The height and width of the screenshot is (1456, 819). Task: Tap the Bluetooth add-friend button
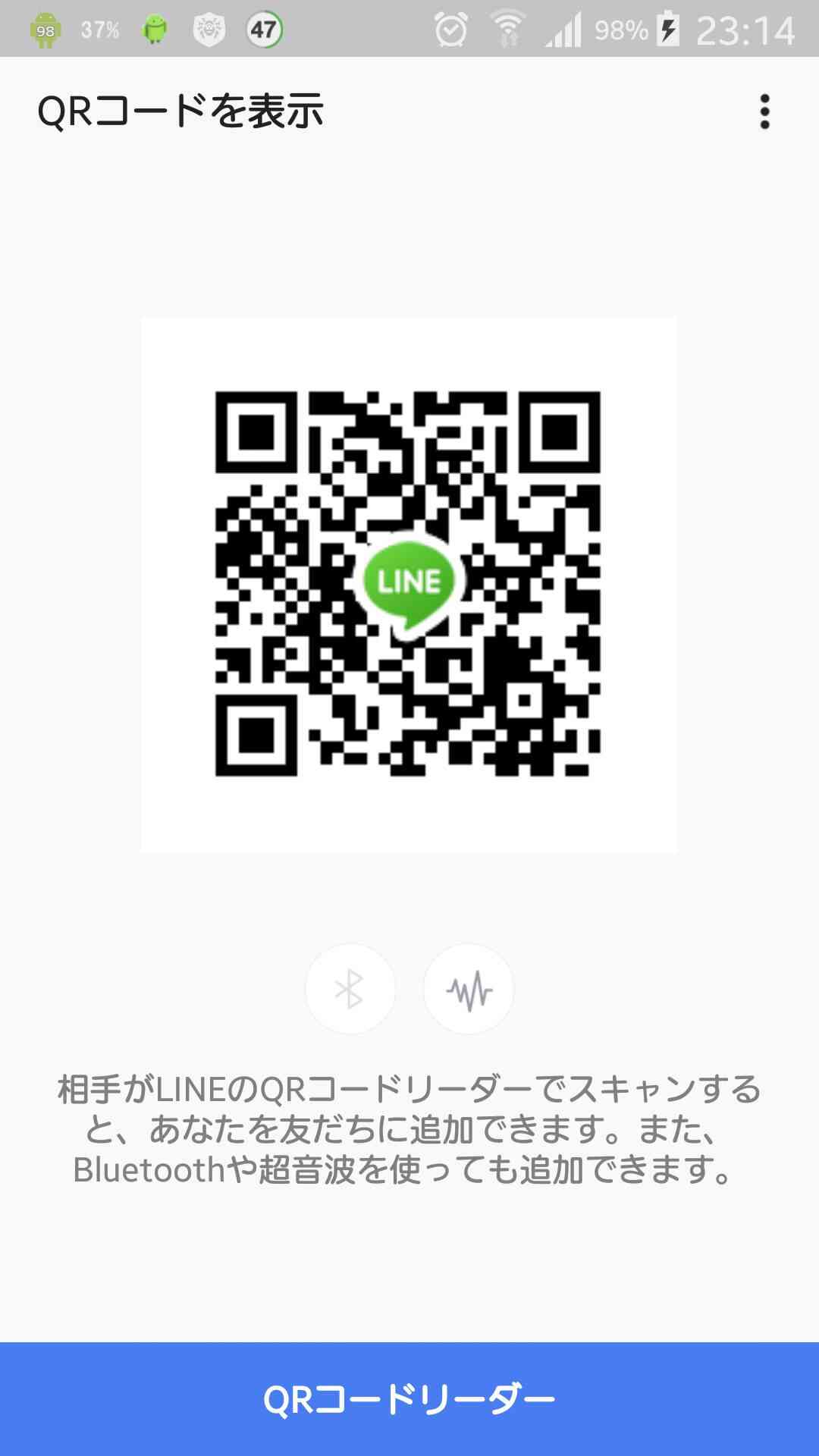coord(350,989)
